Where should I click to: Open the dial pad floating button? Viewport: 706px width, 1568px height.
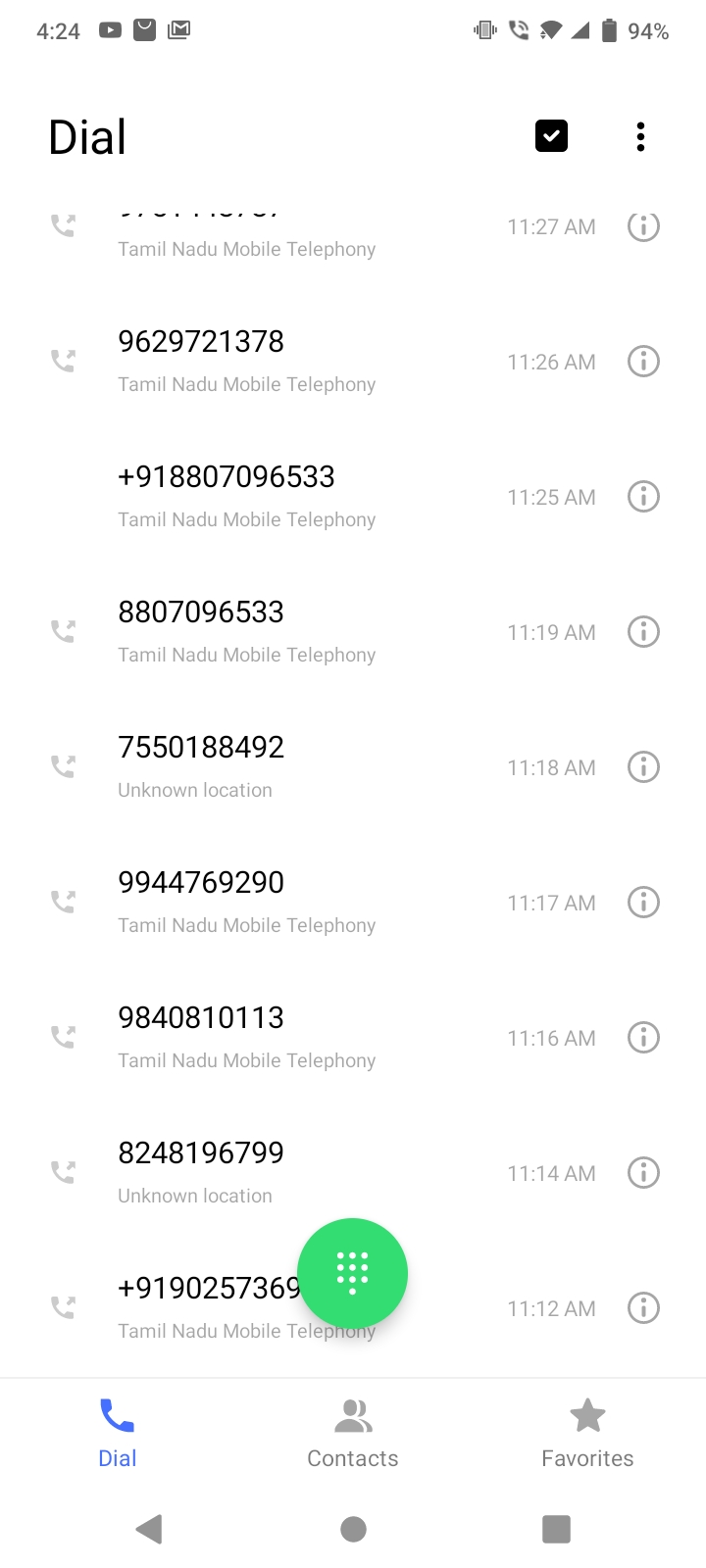coord(352,1273)
